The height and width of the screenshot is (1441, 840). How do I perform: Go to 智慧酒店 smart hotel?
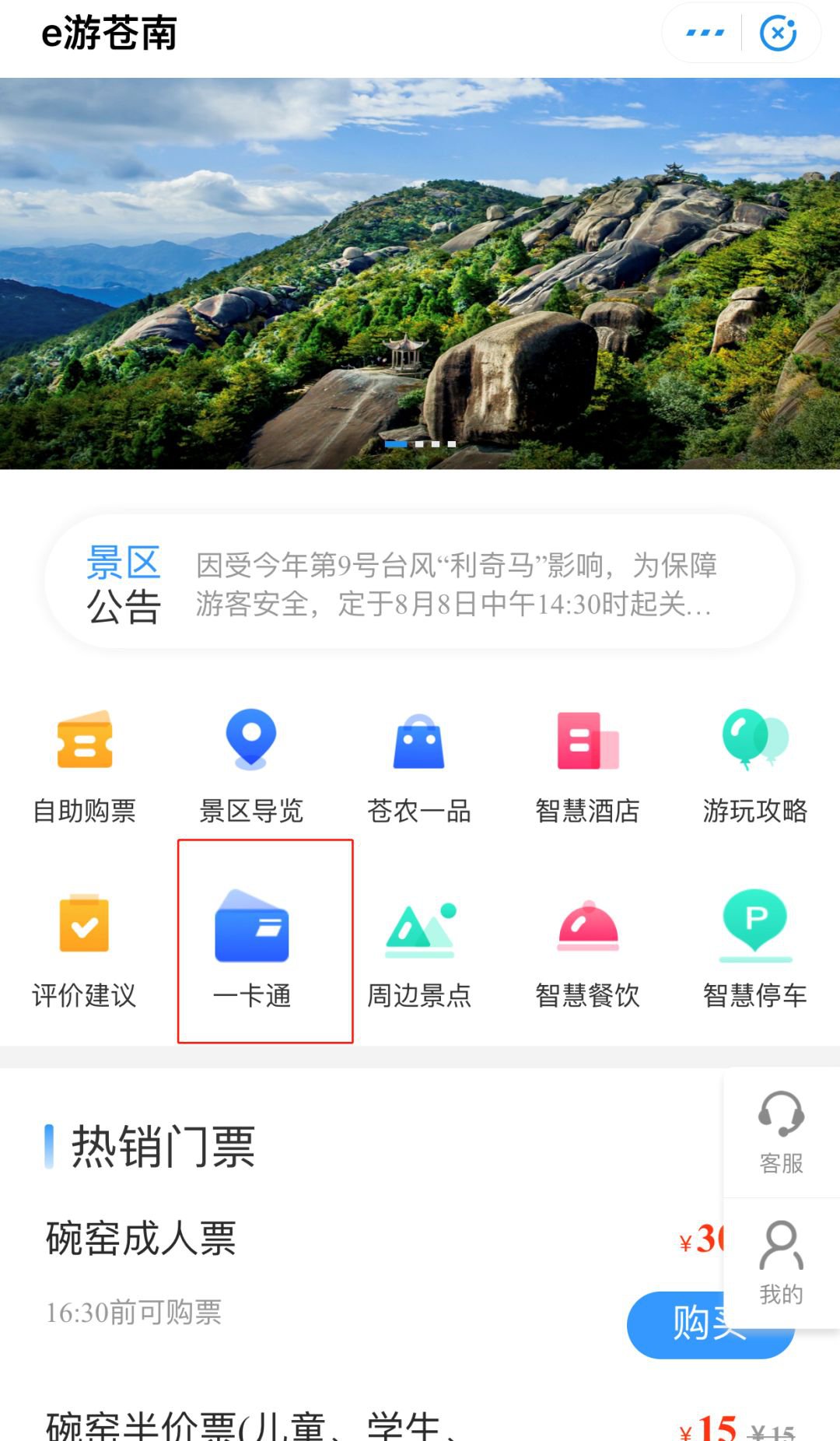(x=587, y=766)
